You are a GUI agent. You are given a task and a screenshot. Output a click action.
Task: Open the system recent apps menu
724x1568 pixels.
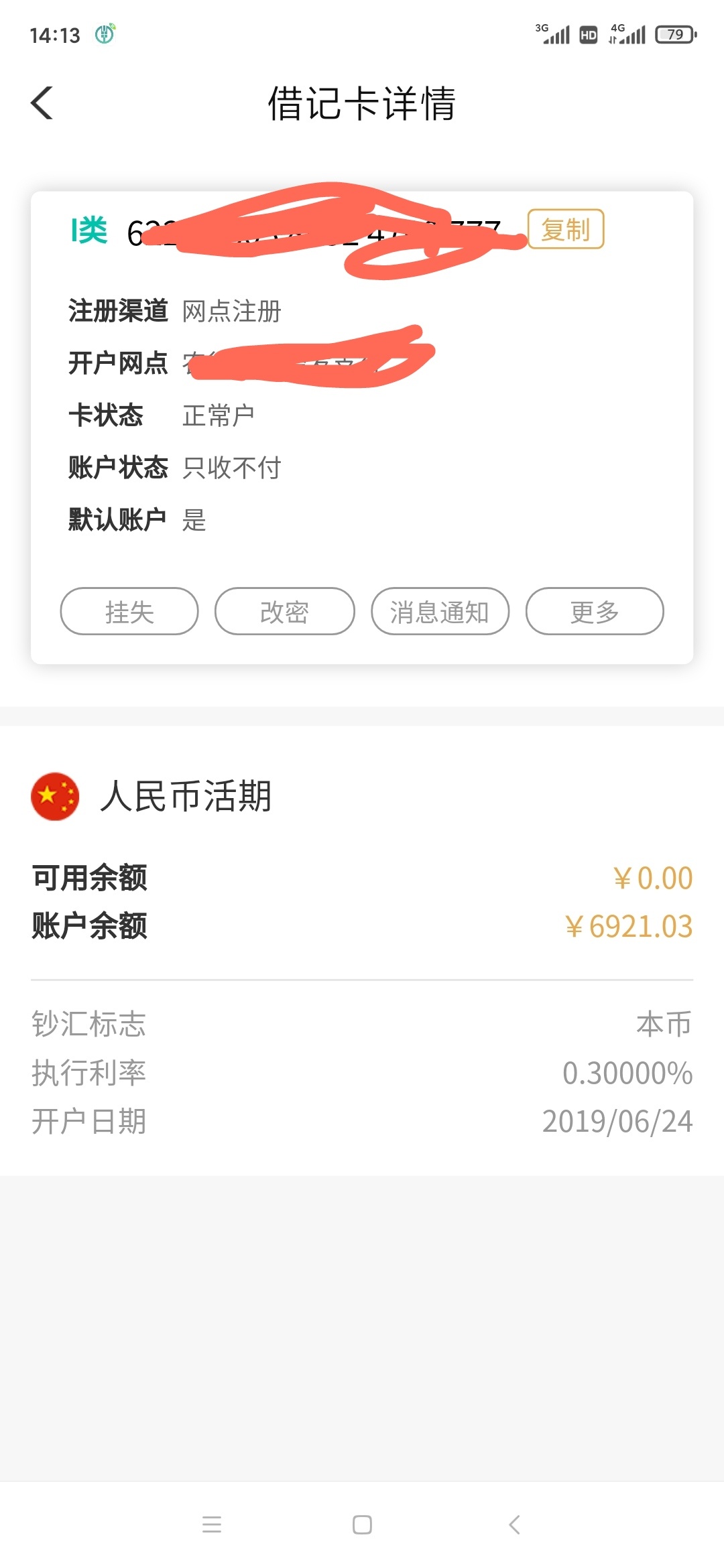click(212, 1524)
